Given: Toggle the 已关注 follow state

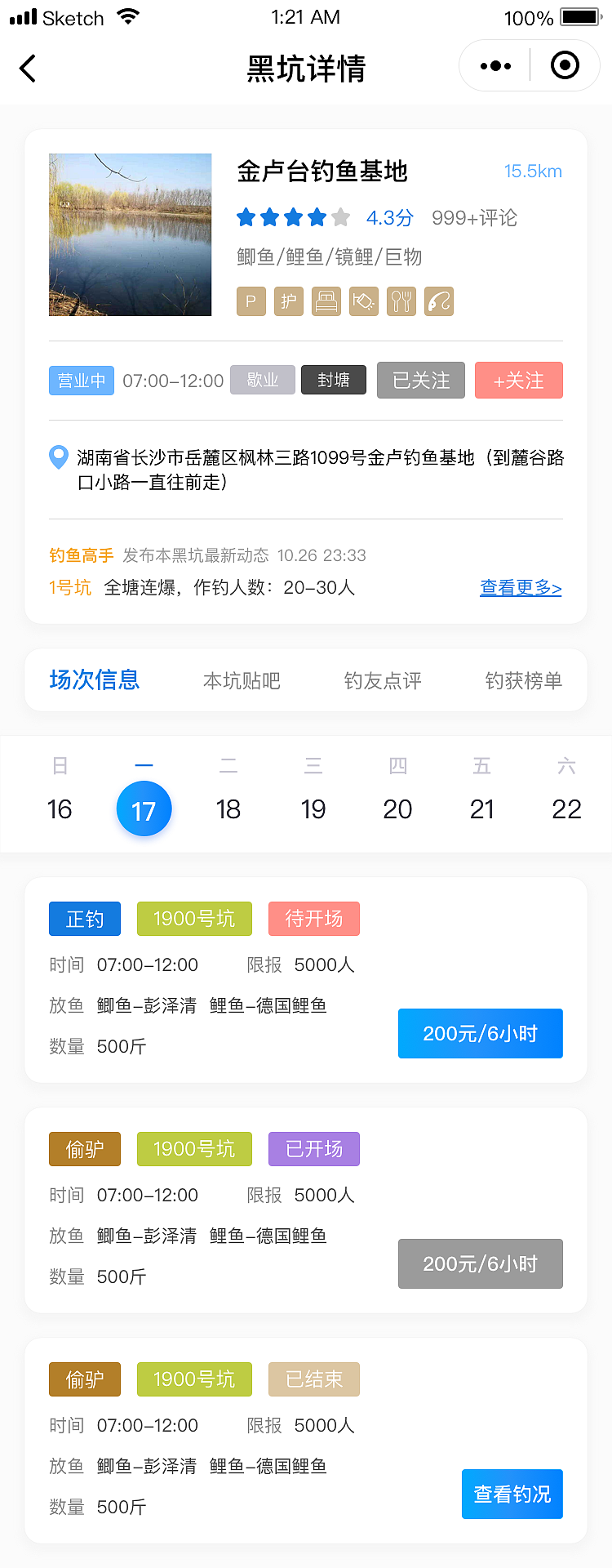Looking at the screenshot, I should (x=420, y=380).
